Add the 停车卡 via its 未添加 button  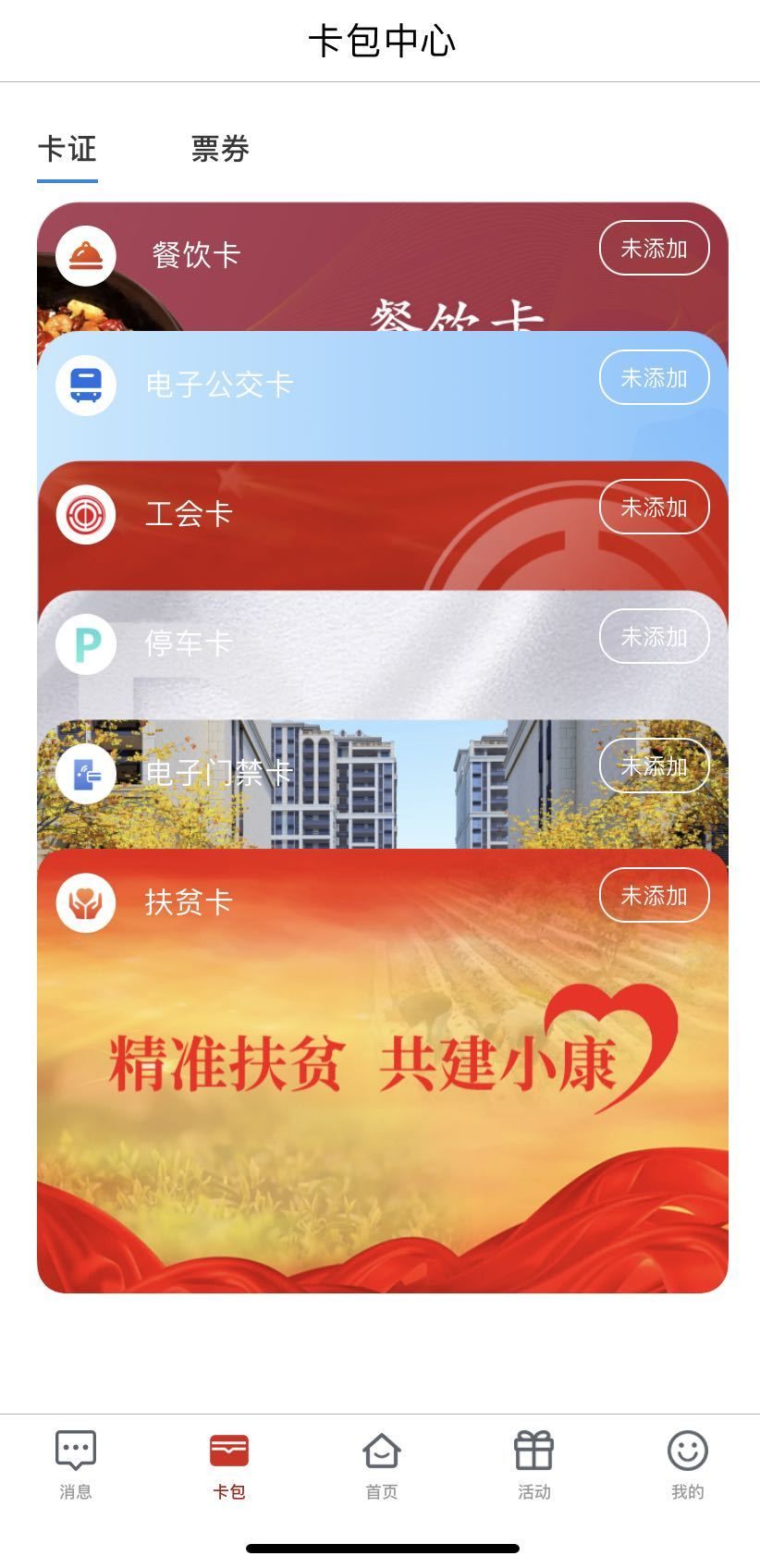(654, 637)
